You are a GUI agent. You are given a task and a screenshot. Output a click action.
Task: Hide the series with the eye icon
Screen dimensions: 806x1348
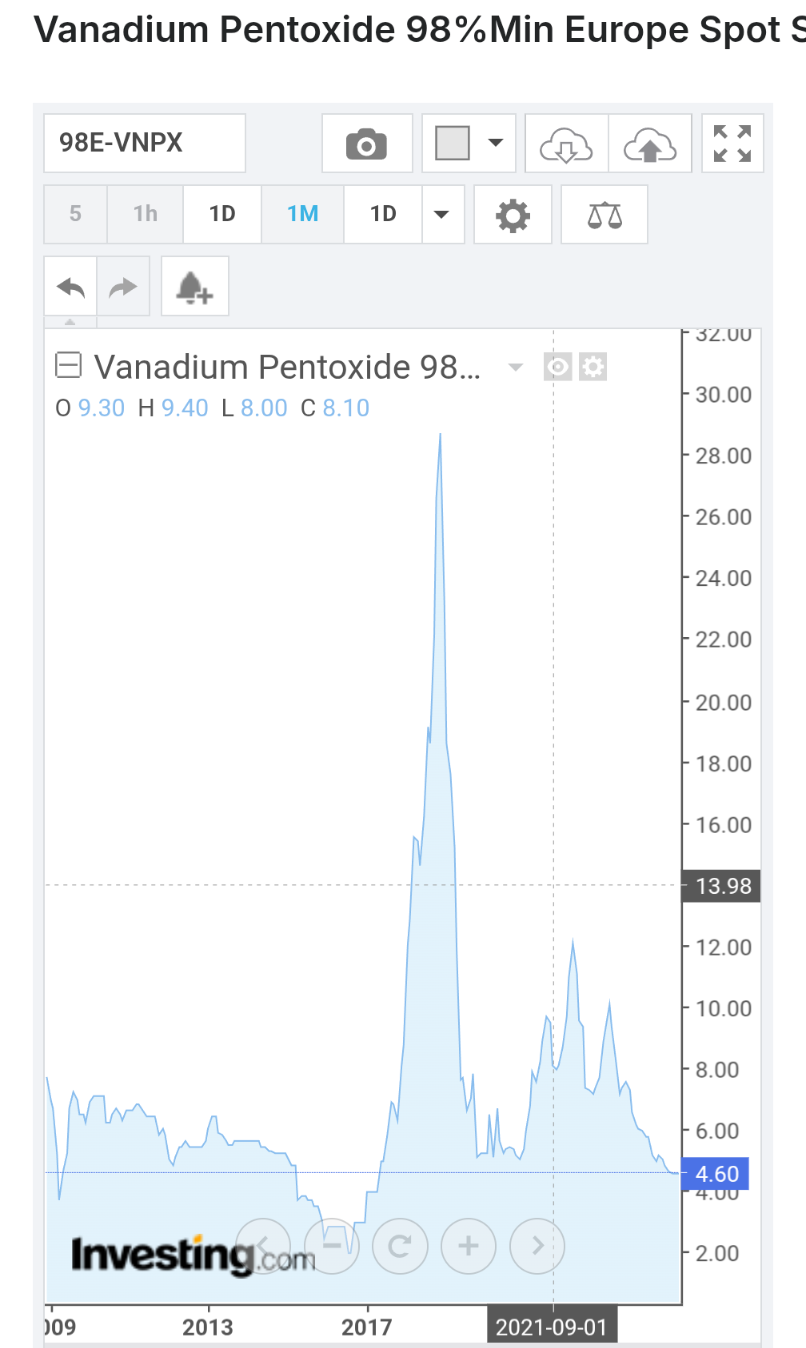click(557, 367)
